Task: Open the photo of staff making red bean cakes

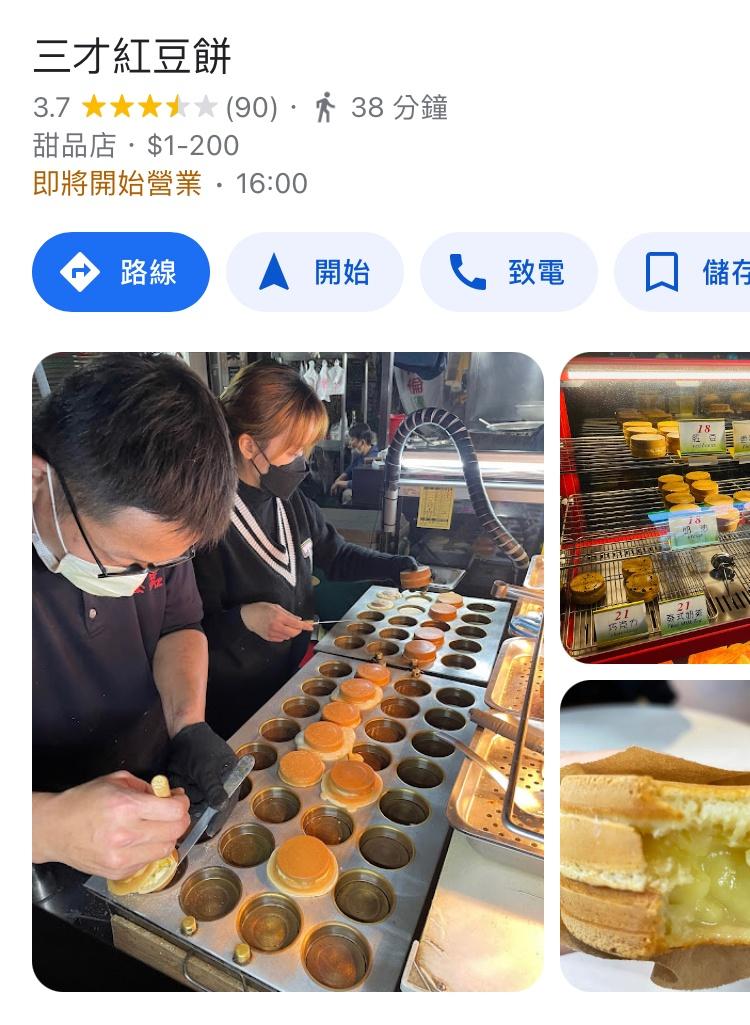Action: 288,671
